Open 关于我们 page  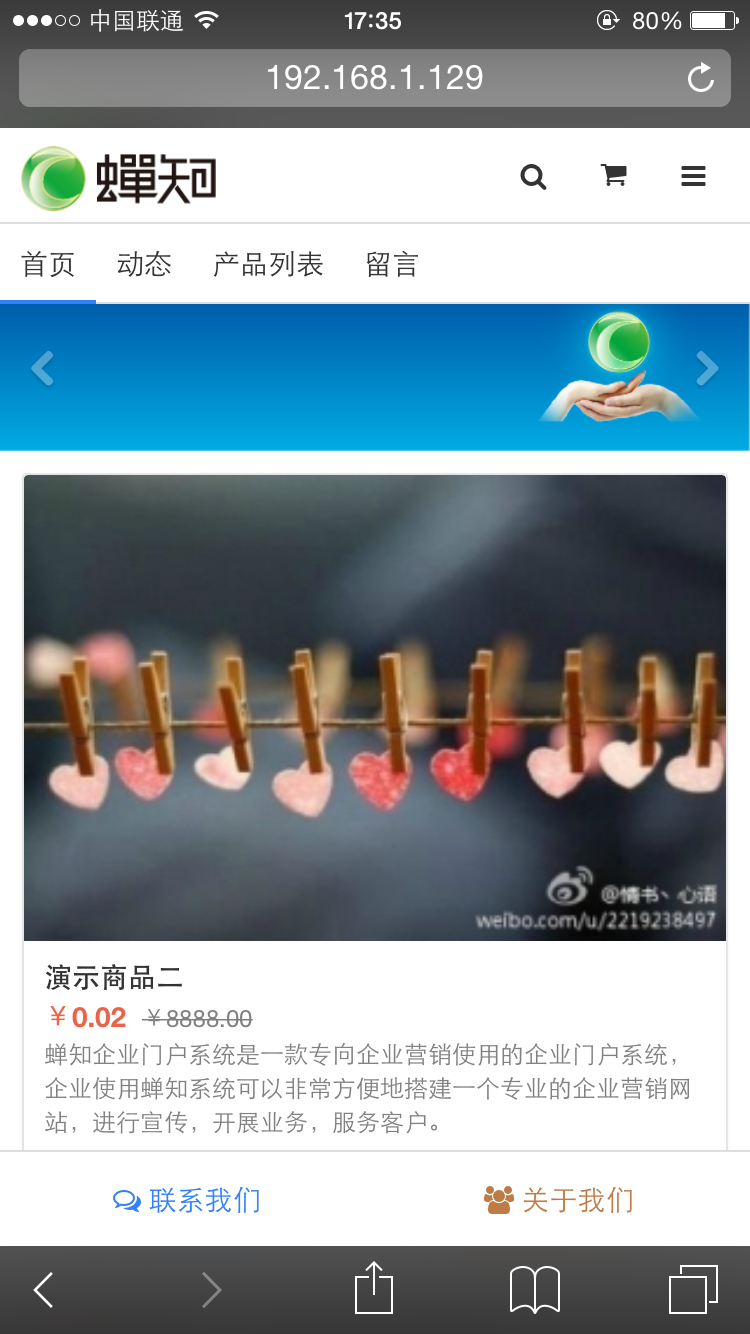(x=559, y=1199)
